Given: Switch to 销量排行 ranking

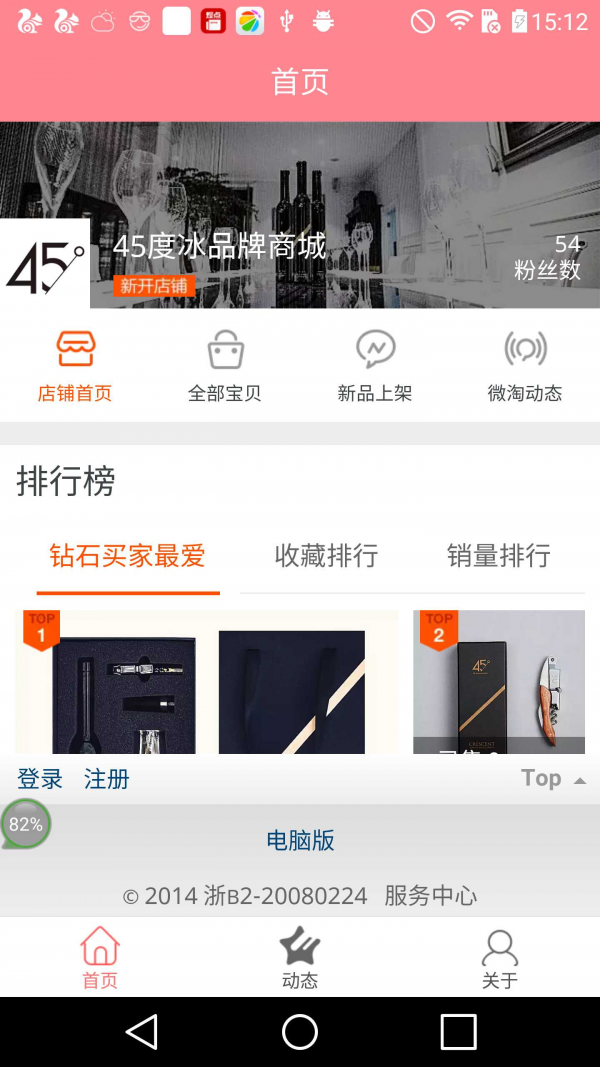Looking at the screenshot, I should 498,556.
